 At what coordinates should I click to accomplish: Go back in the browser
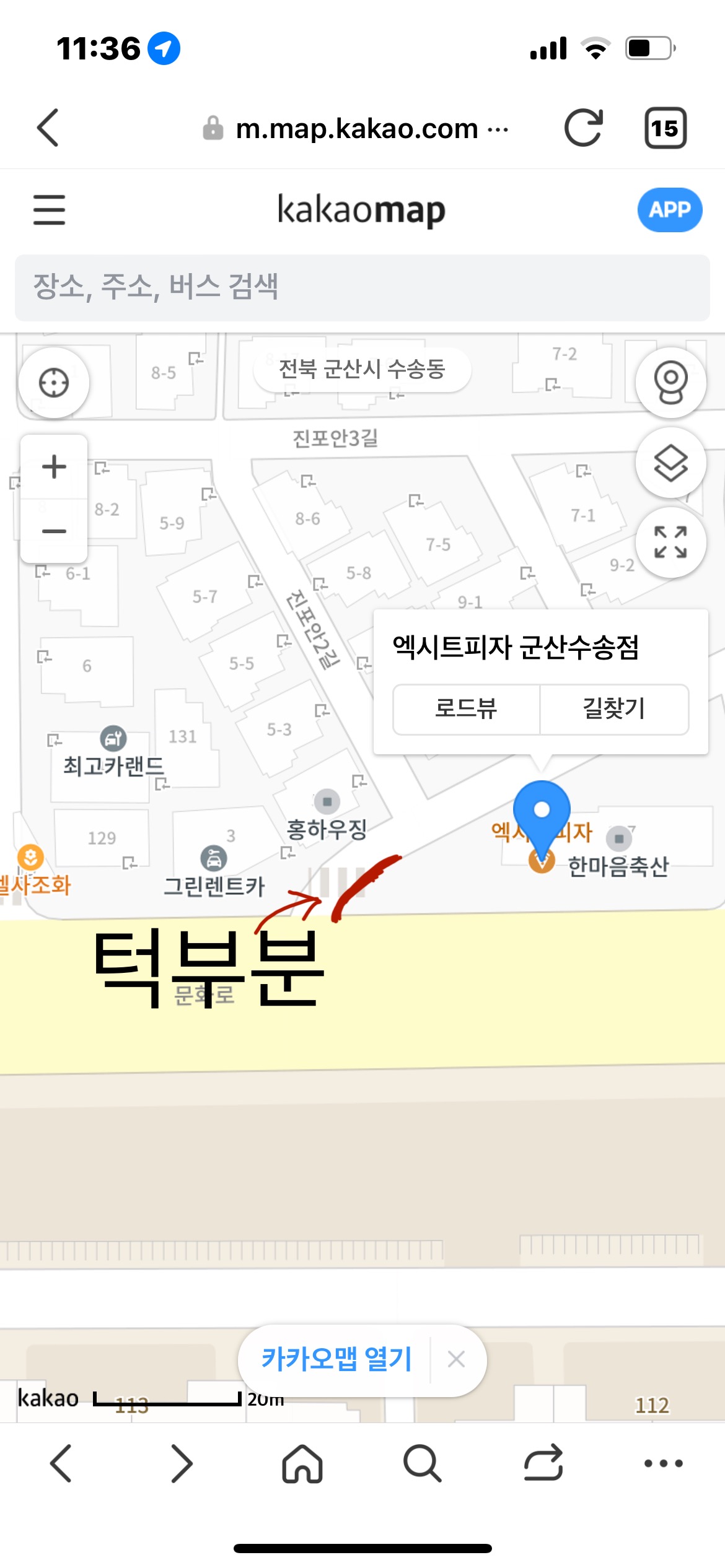click(48, 128)
